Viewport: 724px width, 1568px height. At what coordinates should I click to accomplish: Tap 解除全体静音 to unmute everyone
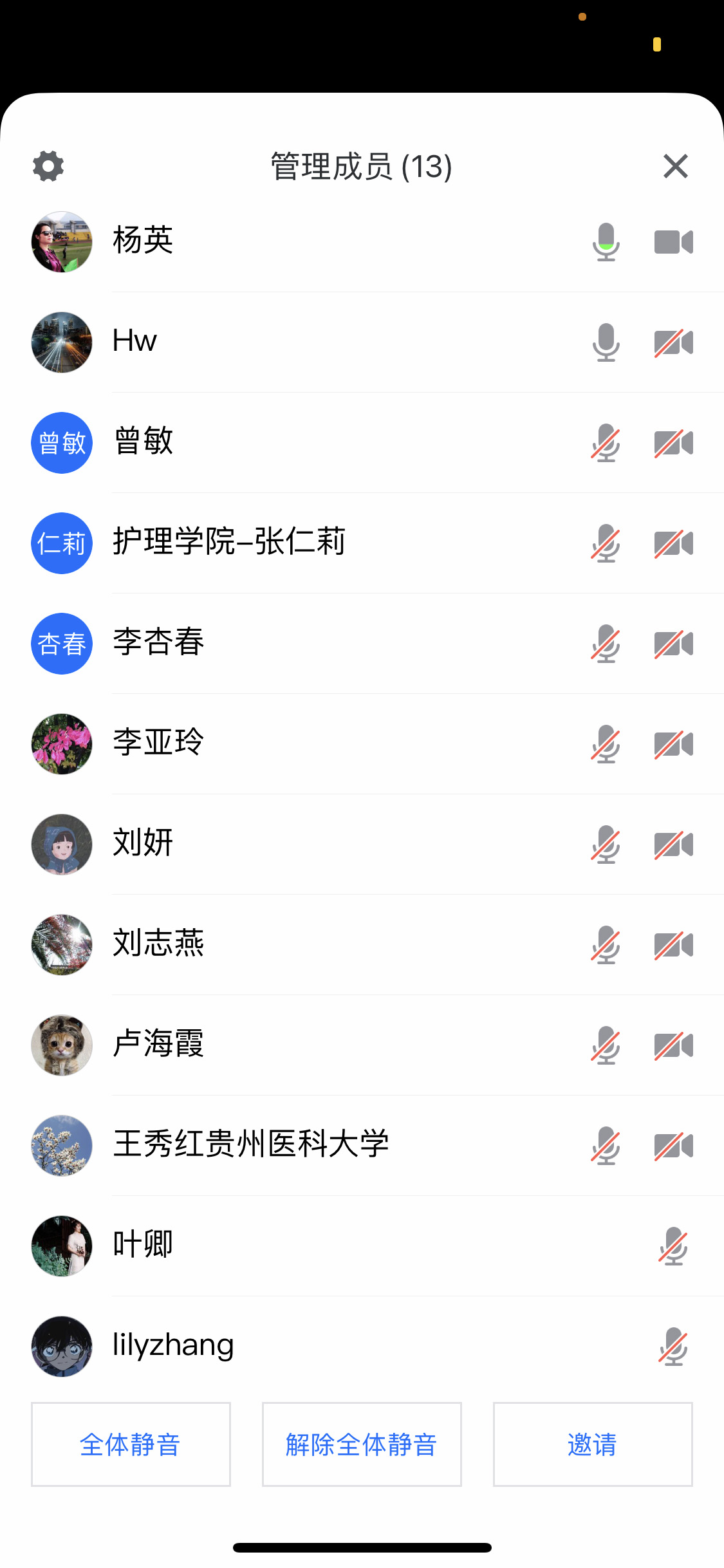362,1444
